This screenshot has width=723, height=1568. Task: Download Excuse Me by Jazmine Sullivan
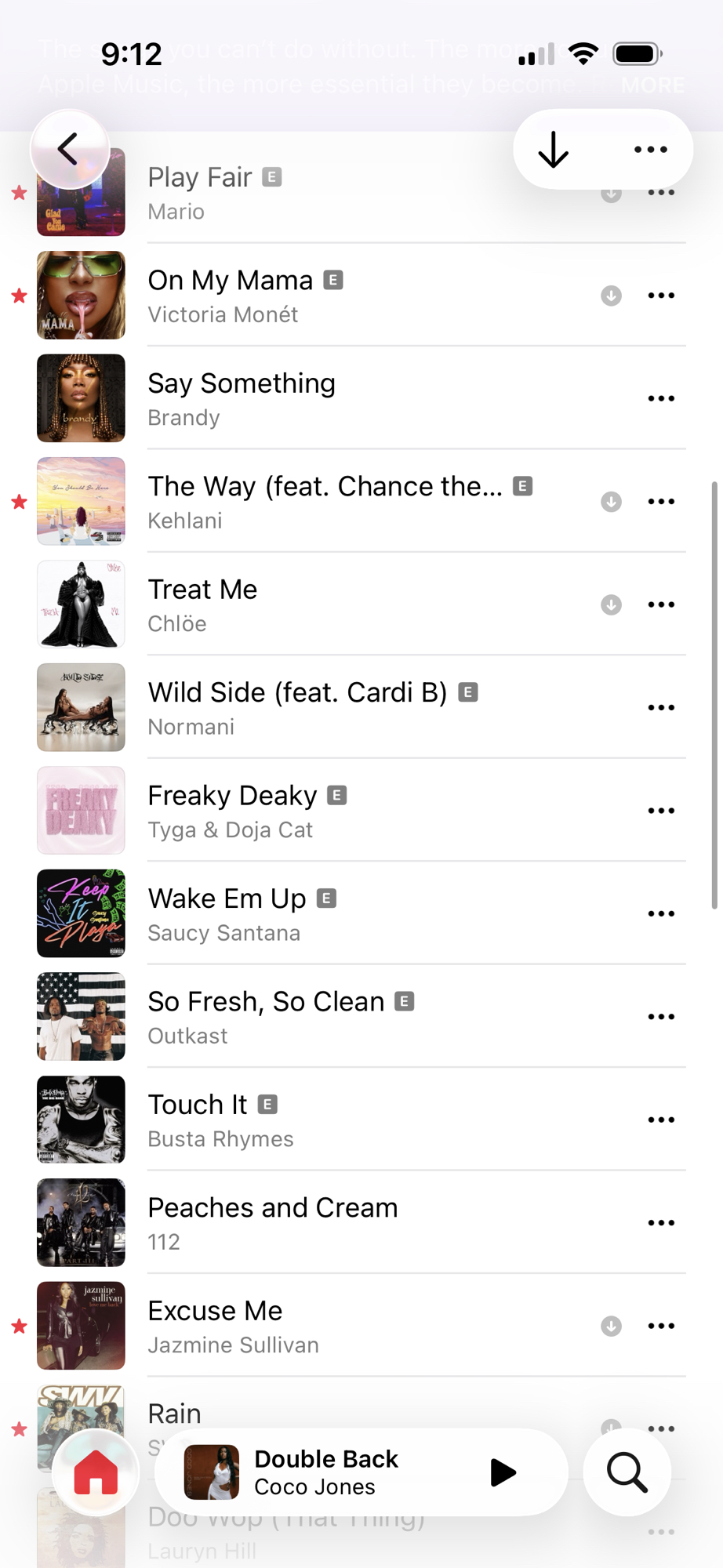[x=611, y=1326]
